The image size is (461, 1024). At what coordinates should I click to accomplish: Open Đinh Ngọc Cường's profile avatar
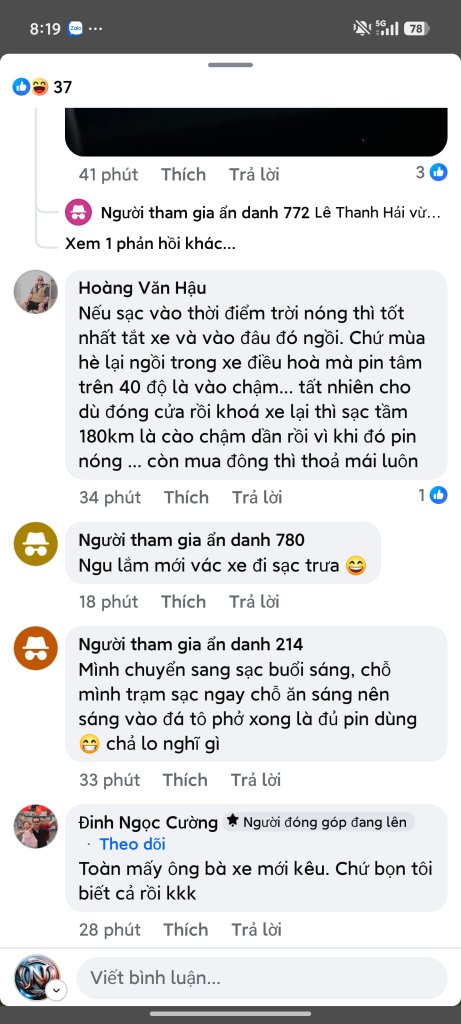tap(35, 826)
